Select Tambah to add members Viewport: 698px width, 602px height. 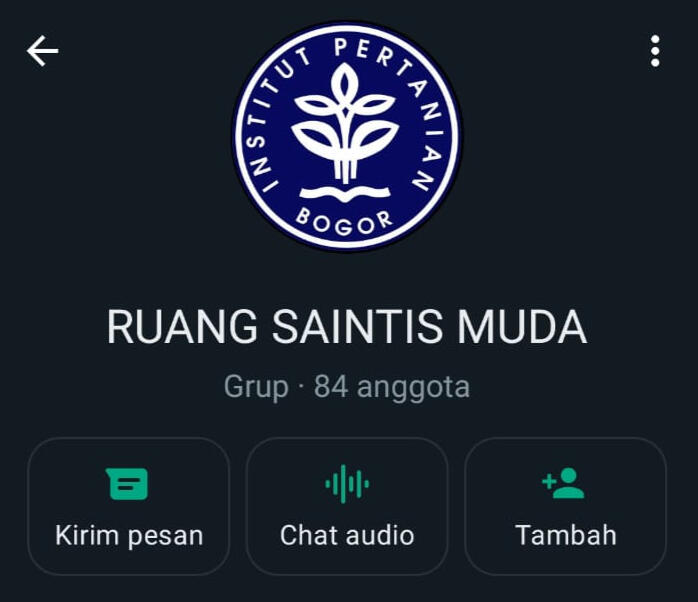(565, 506)
